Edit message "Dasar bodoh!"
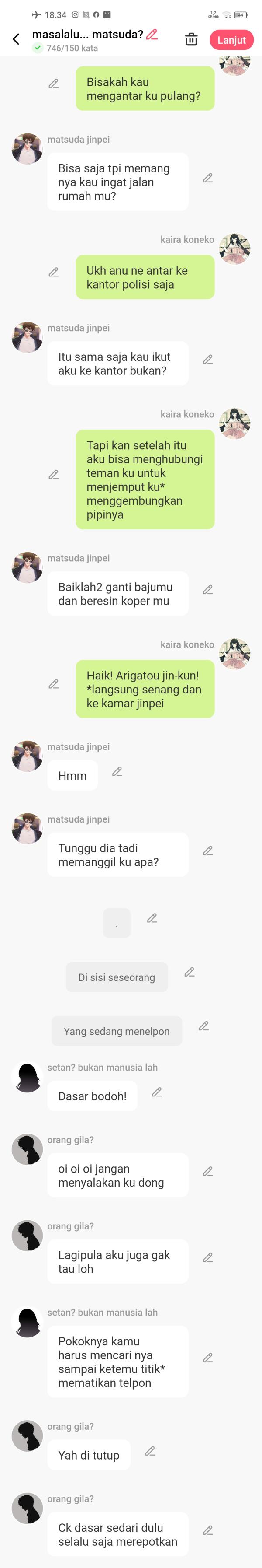The image size is (262, 1568). click(x=157, y=1092)
